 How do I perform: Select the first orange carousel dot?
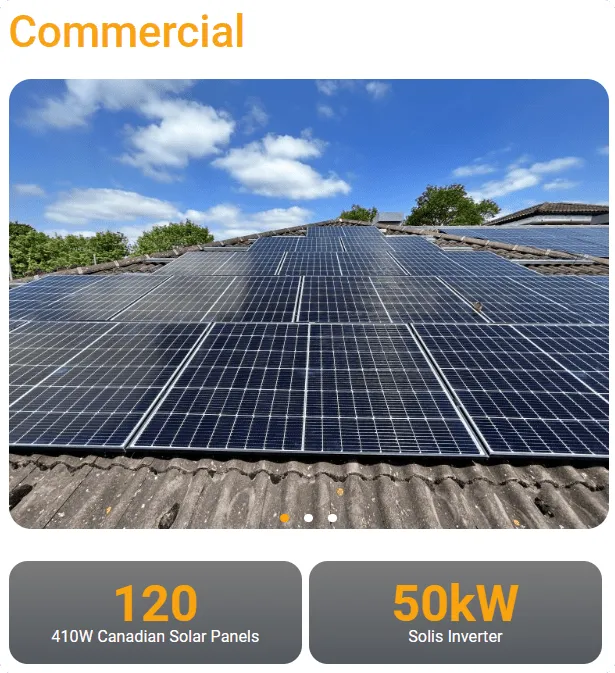click(x=285, y=518)
